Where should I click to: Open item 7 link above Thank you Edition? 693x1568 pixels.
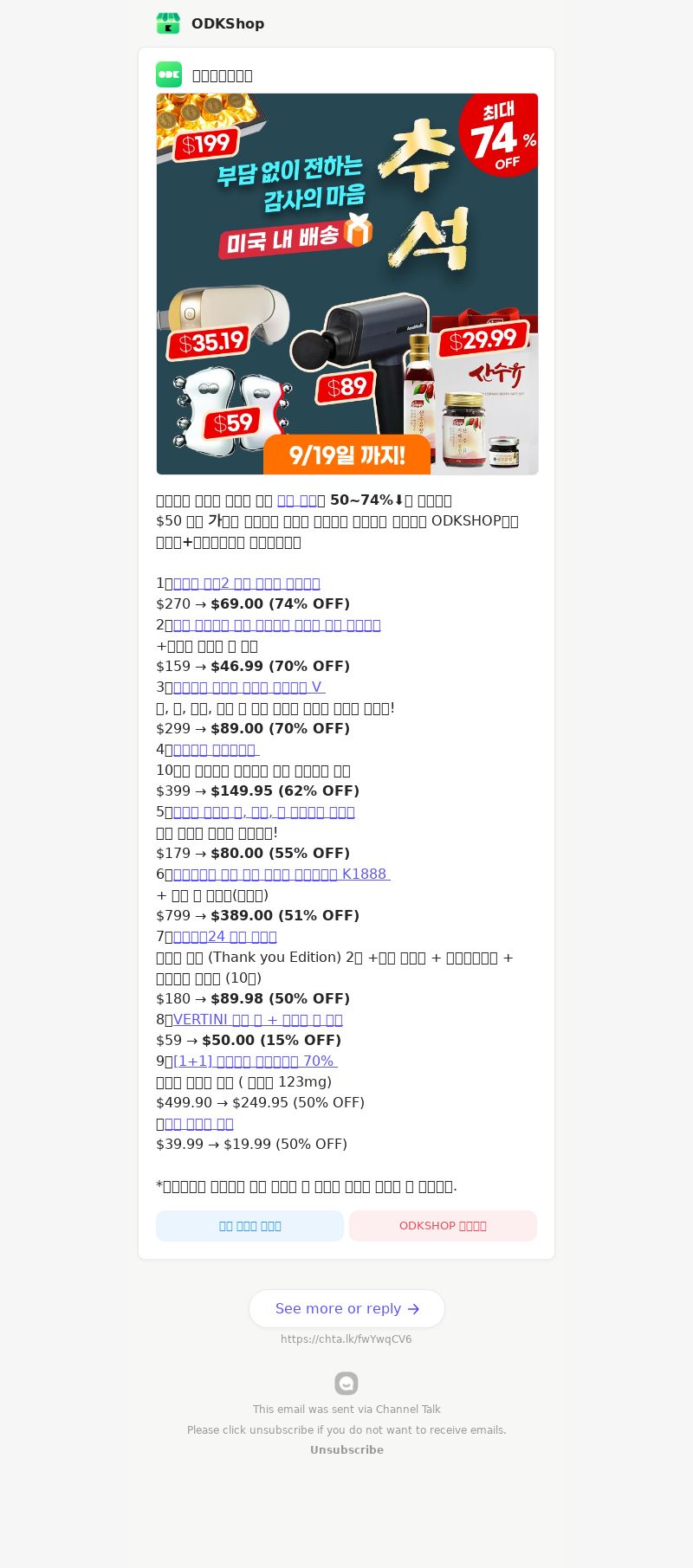pos(225,936)
